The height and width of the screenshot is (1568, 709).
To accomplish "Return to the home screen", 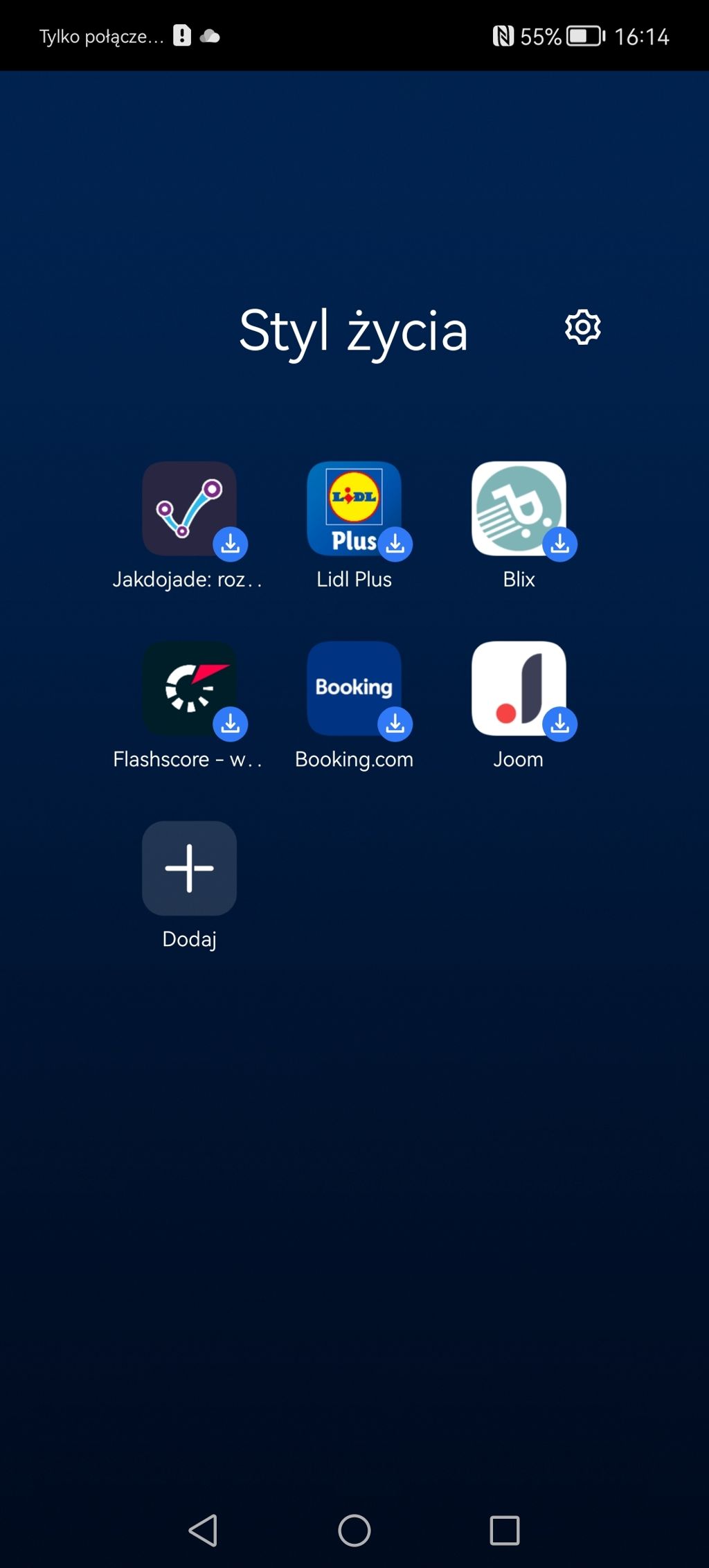I will tap(354, 1530).
